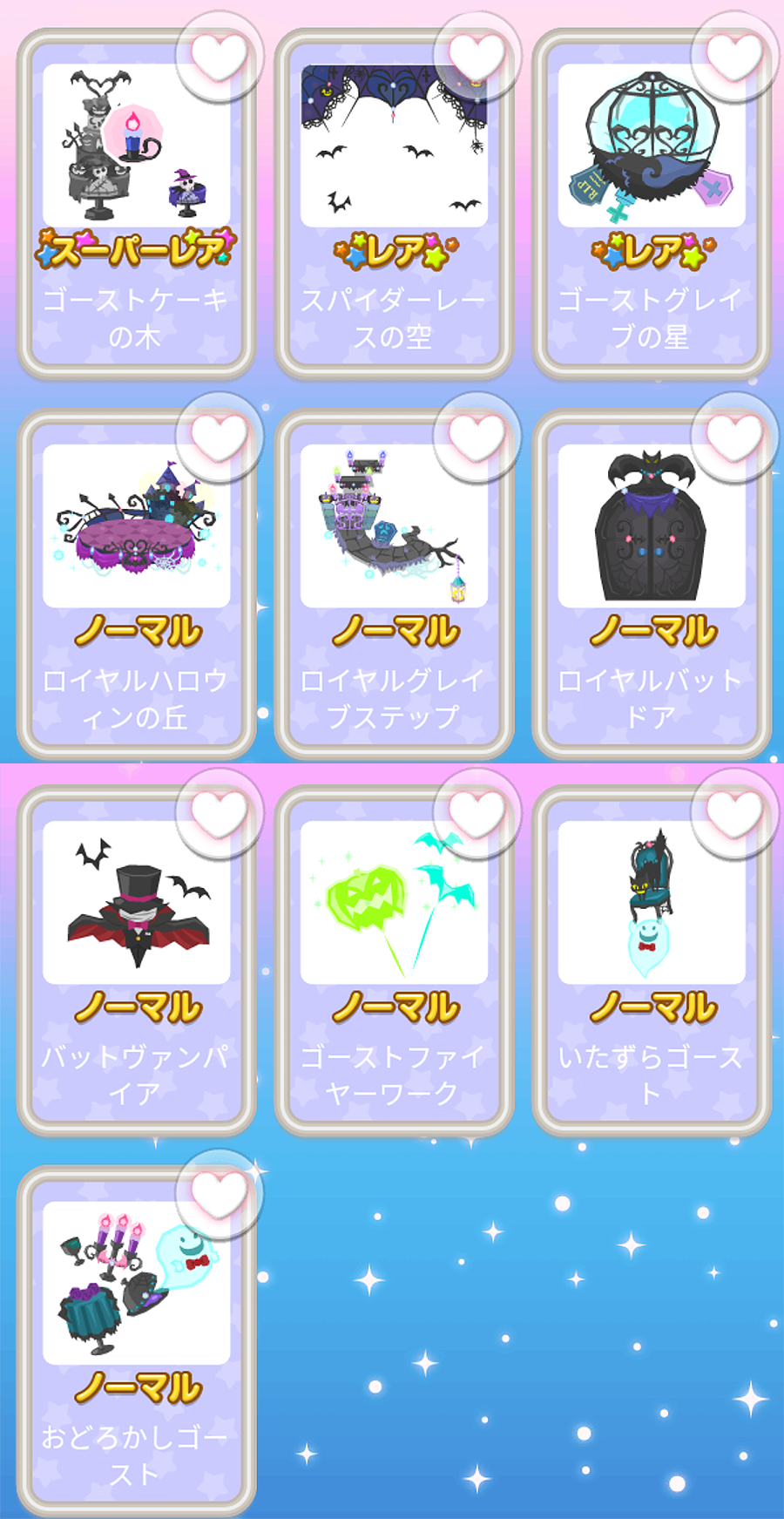Favorite the ゴーストケーキの木 item
The width and height of the screenshot is (784, 1519).
pyautogui.click(x=219, y=57)
